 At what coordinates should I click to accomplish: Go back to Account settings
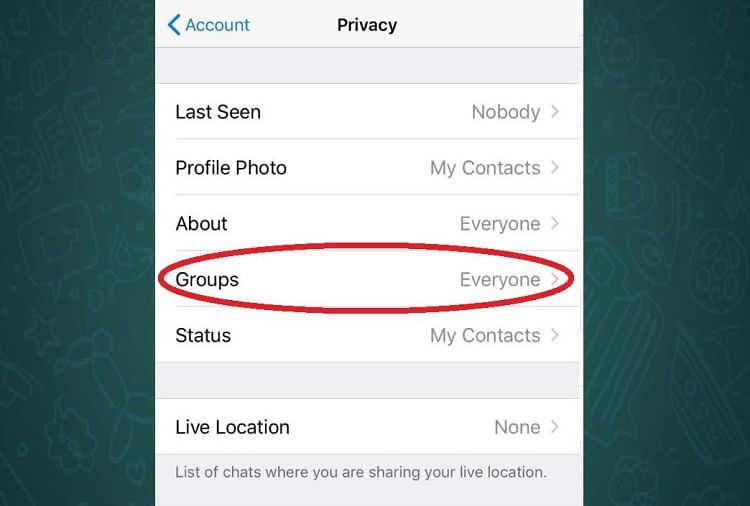point(209,25)
